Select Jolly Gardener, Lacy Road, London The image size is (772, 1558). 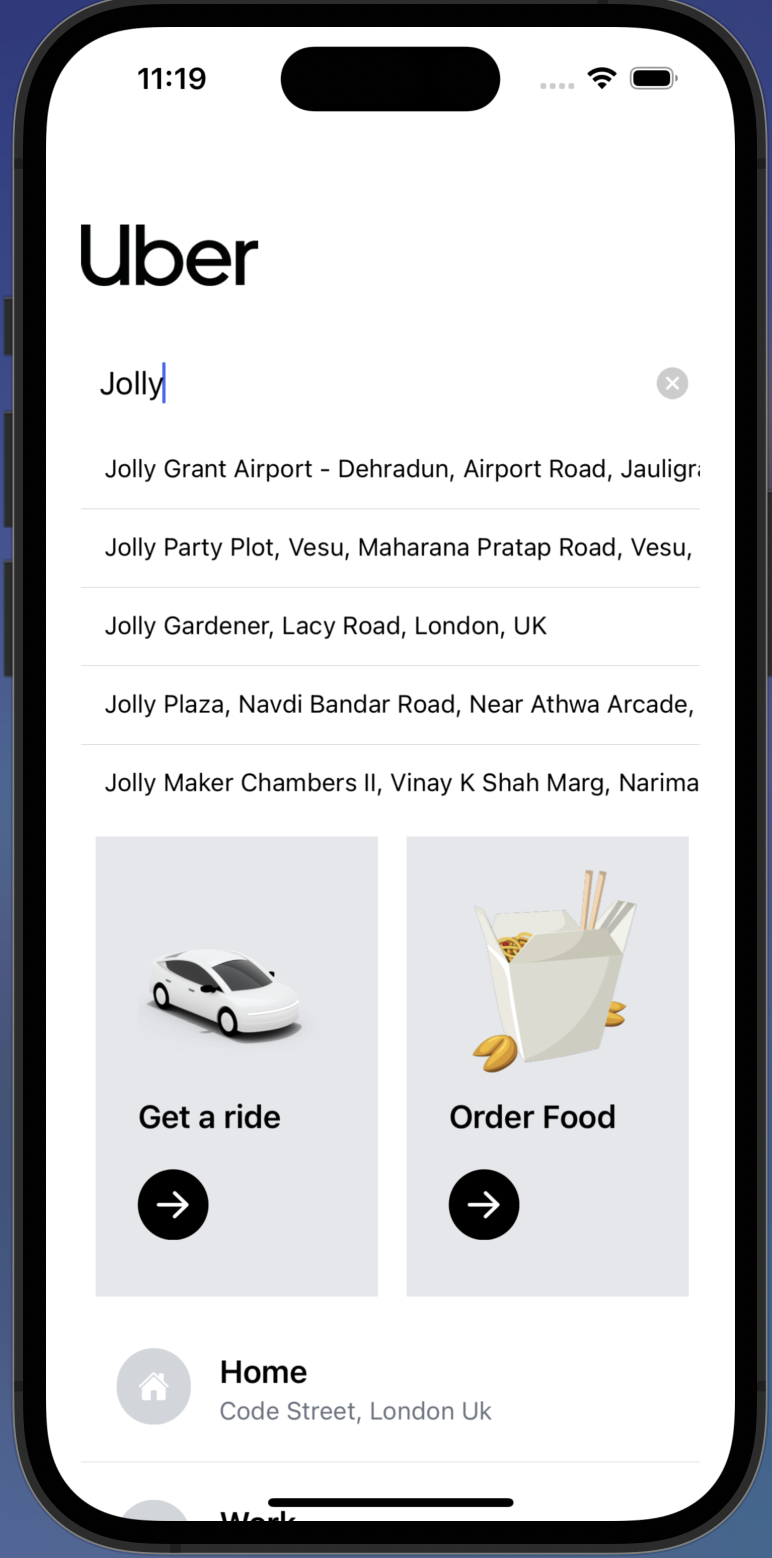[325, 625]
